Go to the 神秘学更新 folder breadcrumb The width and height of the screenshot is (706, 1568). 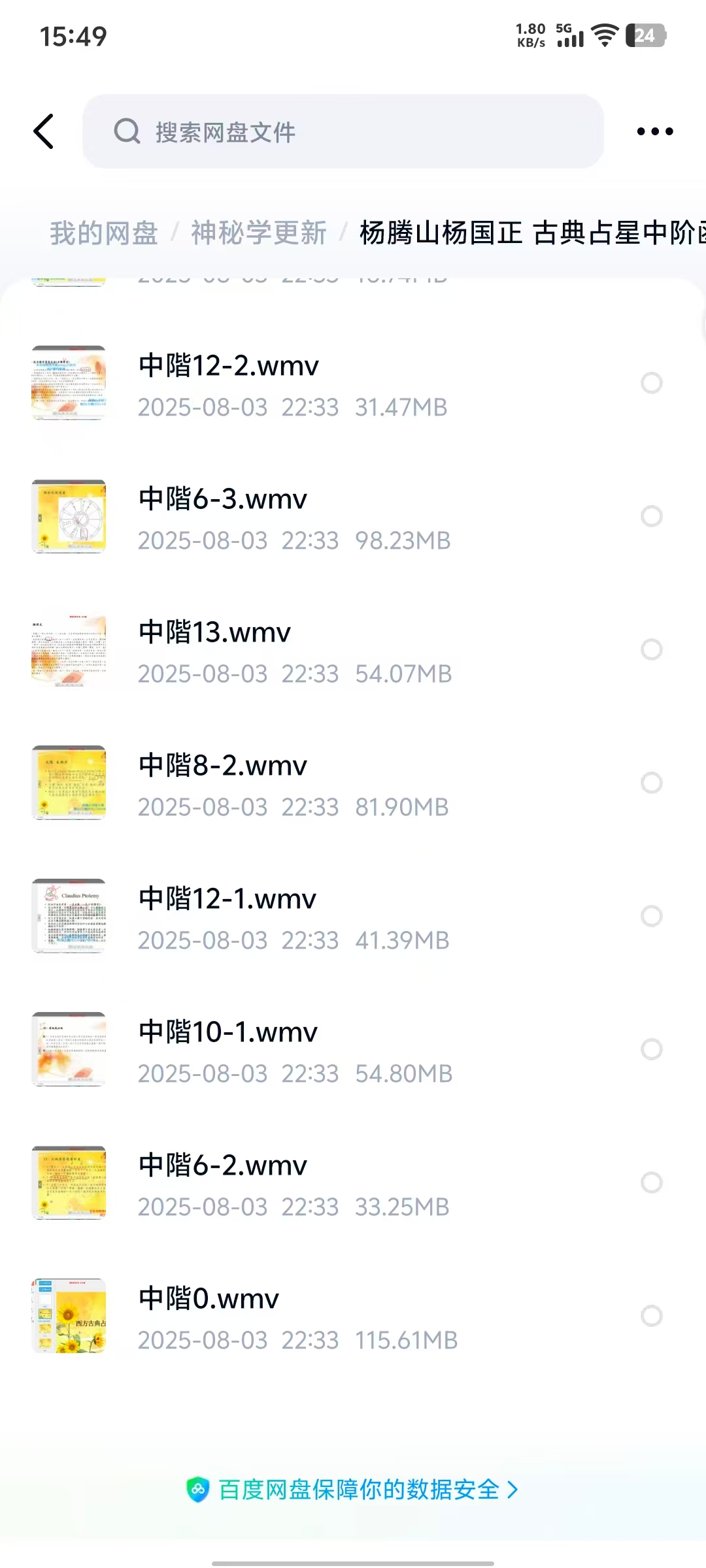pyautogui.click(x=259, y=233)
